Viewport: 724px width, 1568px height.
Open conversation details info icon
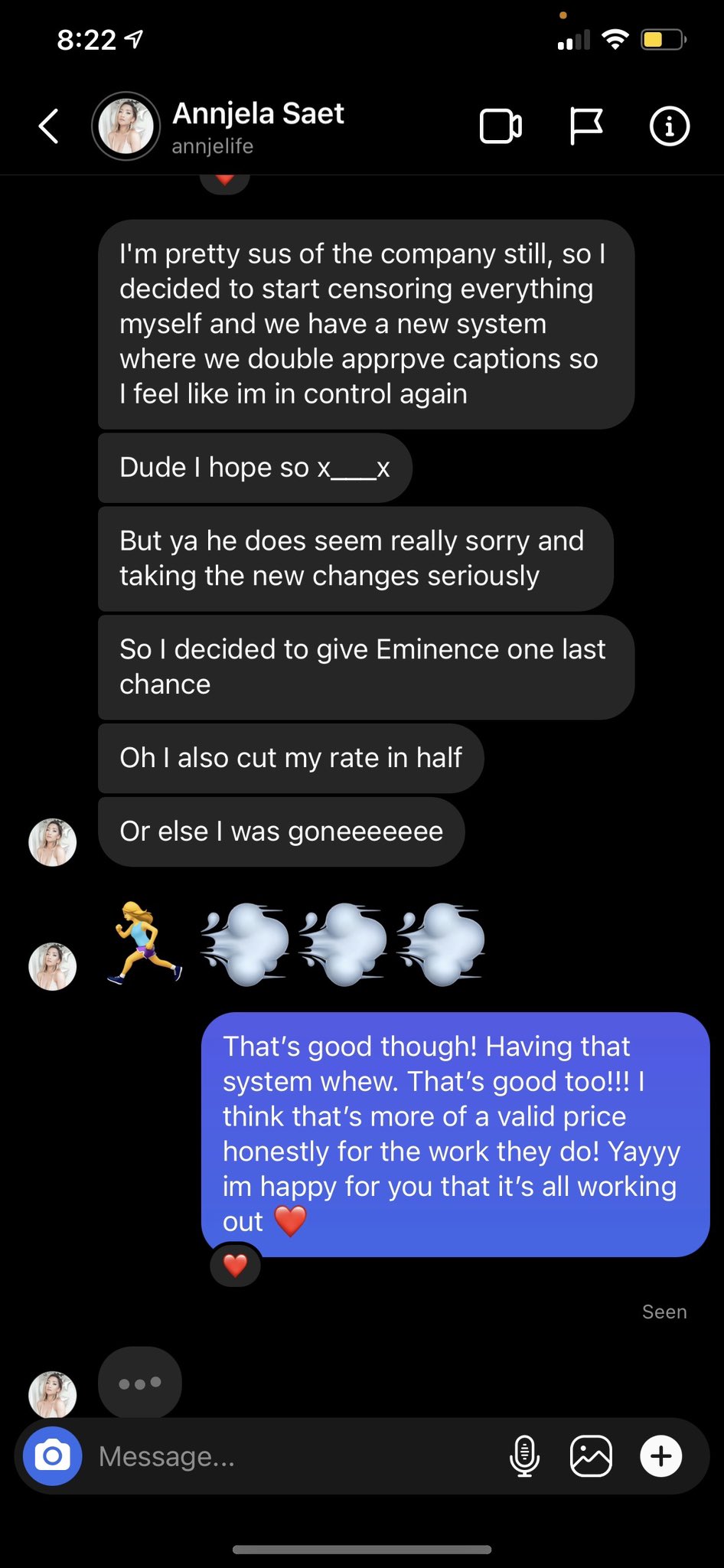click(670, 126)
